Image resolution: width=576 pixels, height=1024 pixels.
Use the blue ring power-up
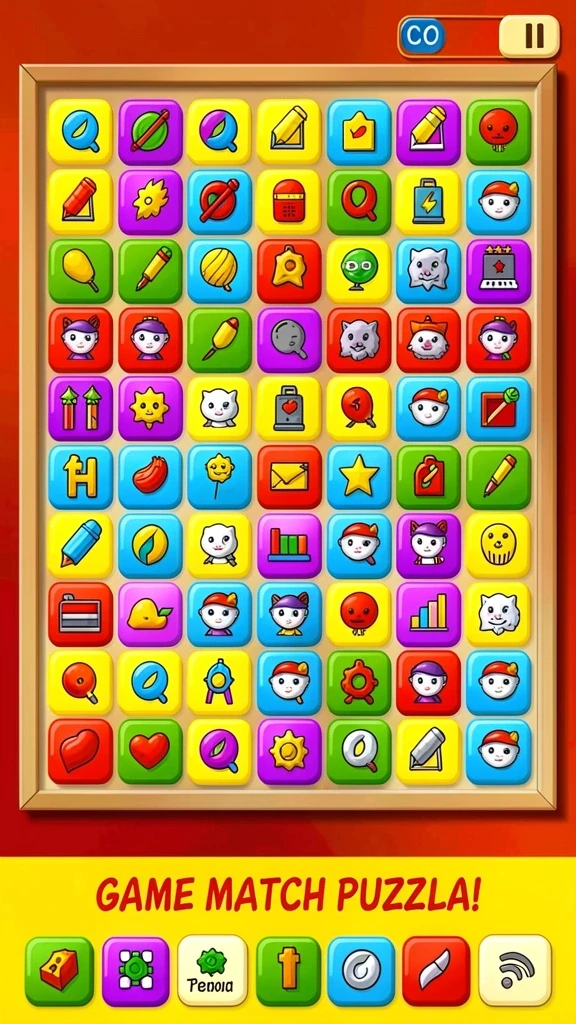click(x=361, y=970)
